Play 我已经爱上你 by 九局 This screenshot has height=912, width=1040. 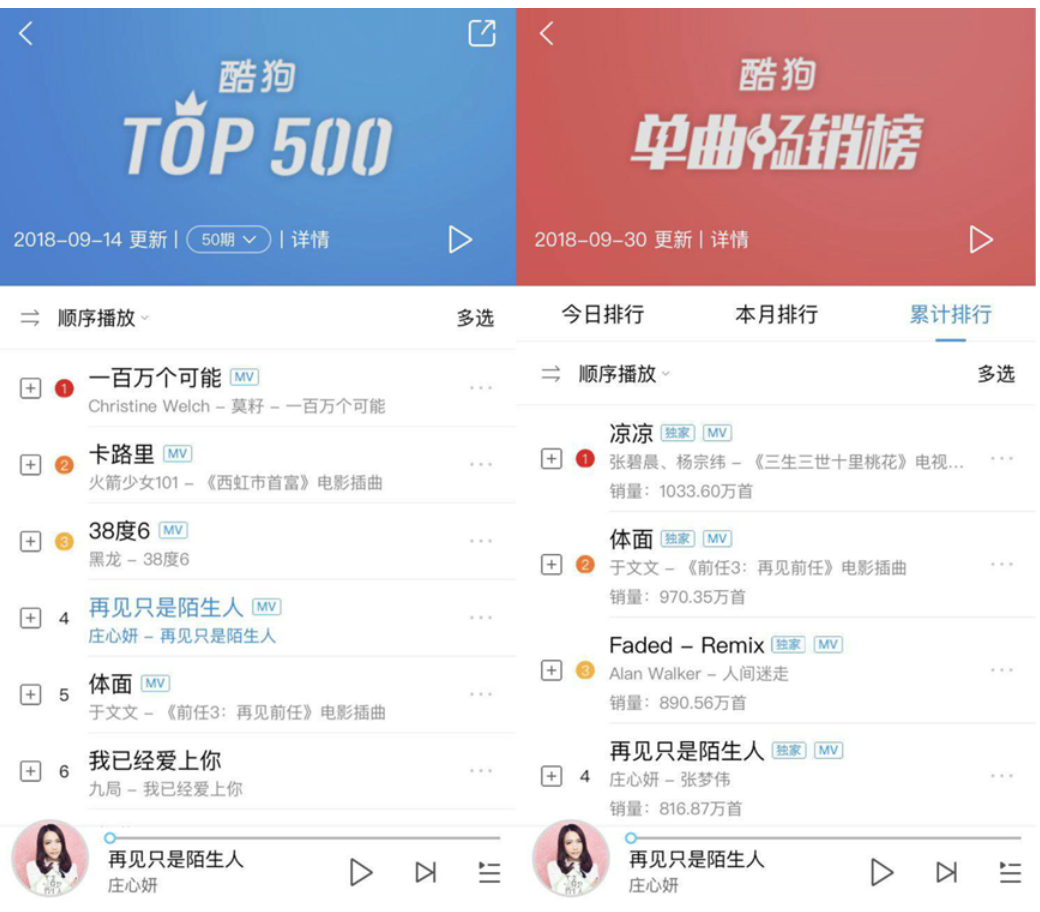(155, 760)
